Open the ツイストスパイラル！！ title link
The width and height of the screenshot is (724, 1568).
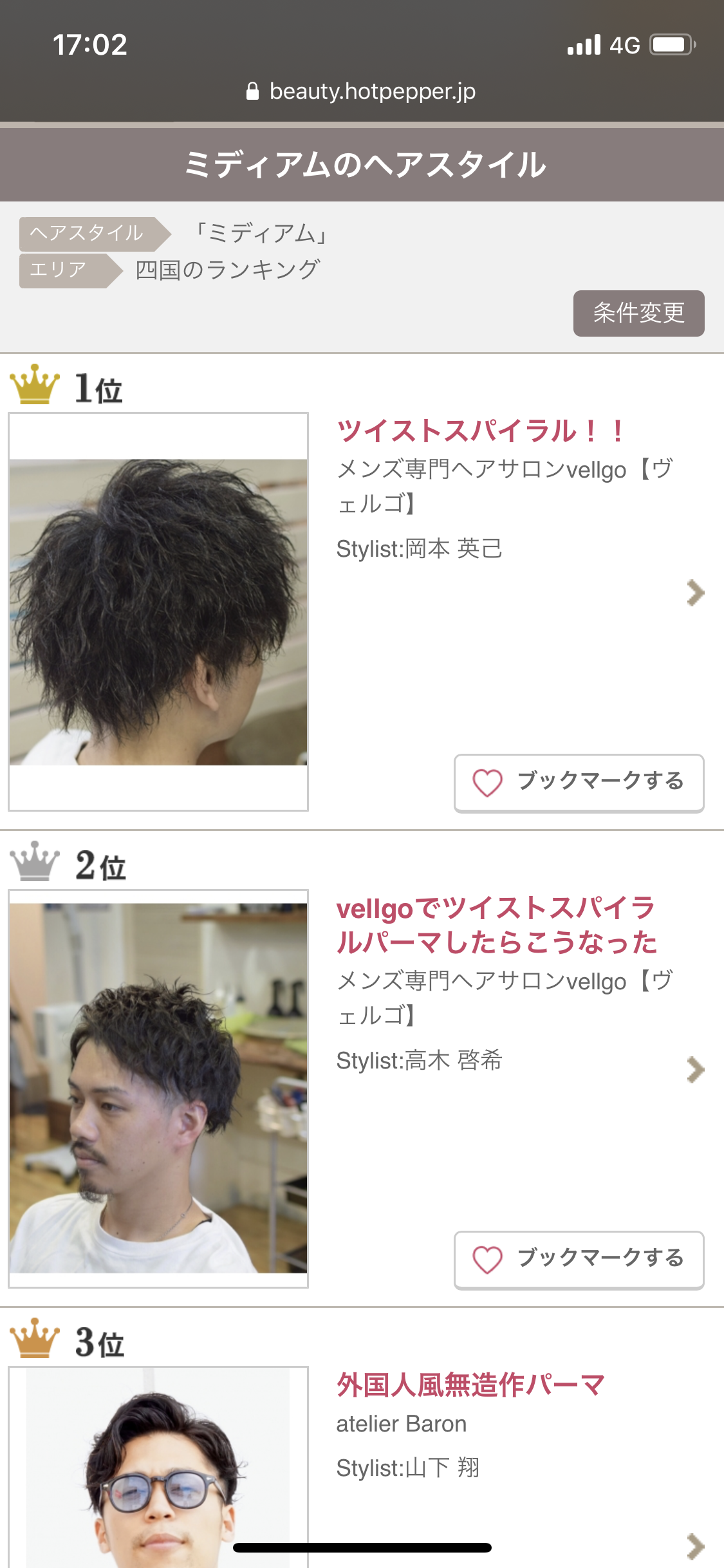coord(480,431)
